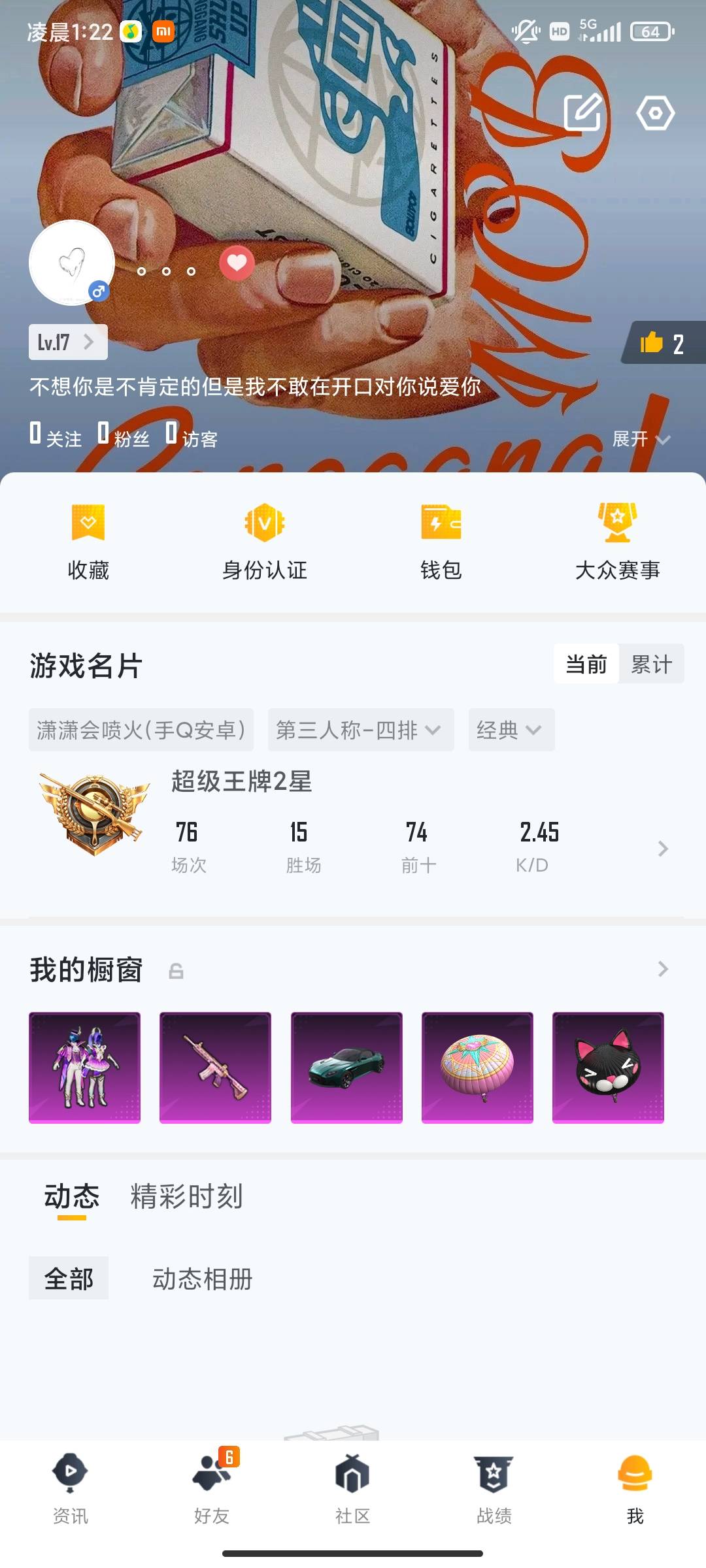View the green sports car showcase item
Image resolution: width=706 pixels, height=1568 pixels.
(x=346, y=1068)
